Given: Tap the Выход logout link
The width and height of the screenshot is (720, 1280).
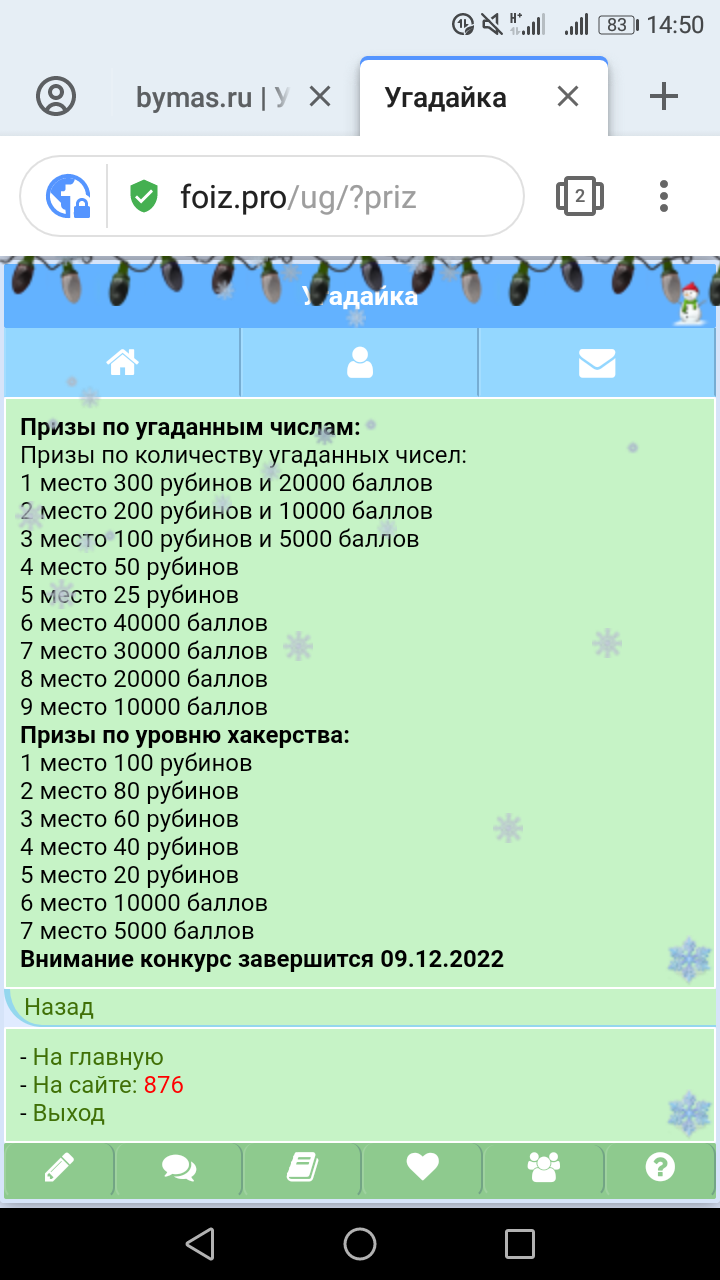Looking at the screenshot, I should (x=68, y=1113).
